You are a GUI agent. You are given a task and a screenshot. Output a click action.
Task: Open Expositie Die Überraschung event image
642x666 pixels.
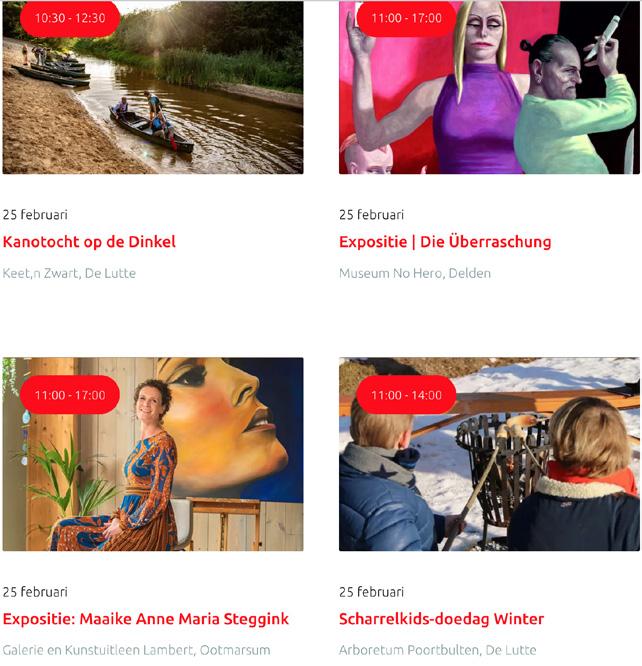[x=488, y=95]
